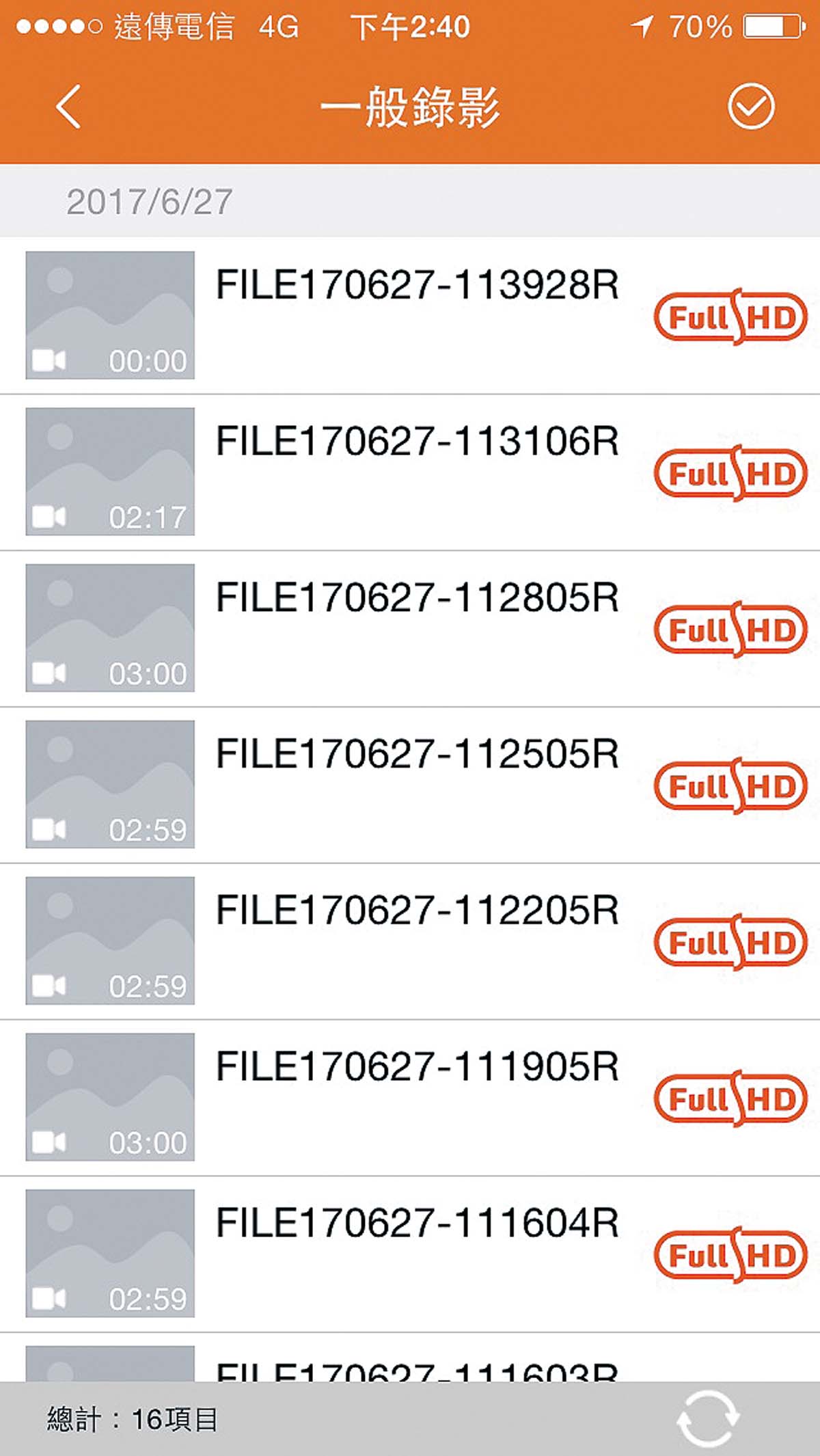Open video FILE170627-113106R
The image size is (820, 1456).
click(417, 442)
